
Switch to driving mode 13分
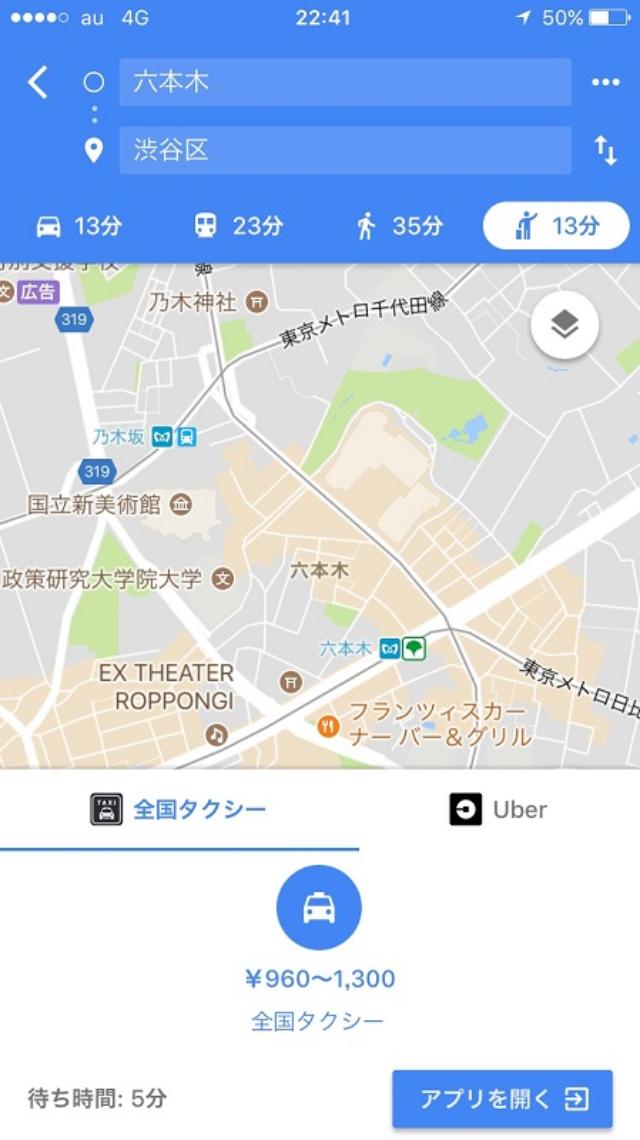pyautogui.click(x=79, y=226)
